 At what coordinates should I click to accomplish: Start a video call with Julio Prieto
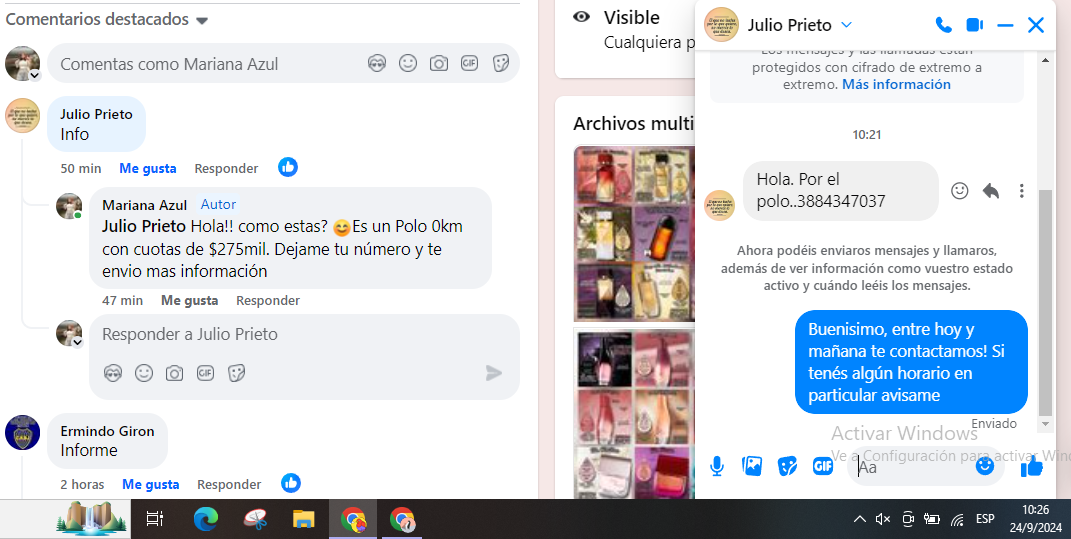tap(974, 25)
